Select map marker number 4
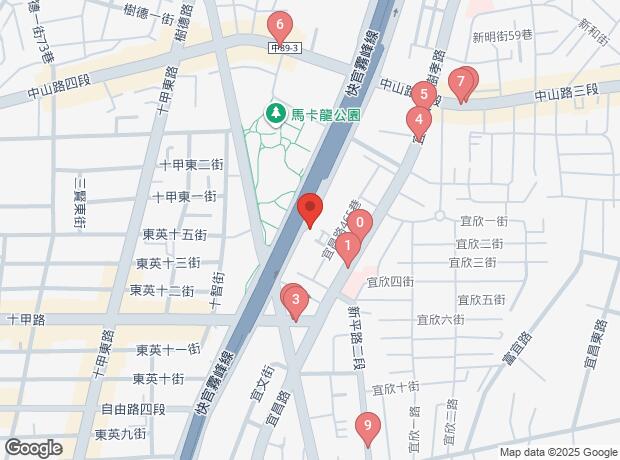The height and width of the screenshot is (460, 620). click(x=419, y=120)
